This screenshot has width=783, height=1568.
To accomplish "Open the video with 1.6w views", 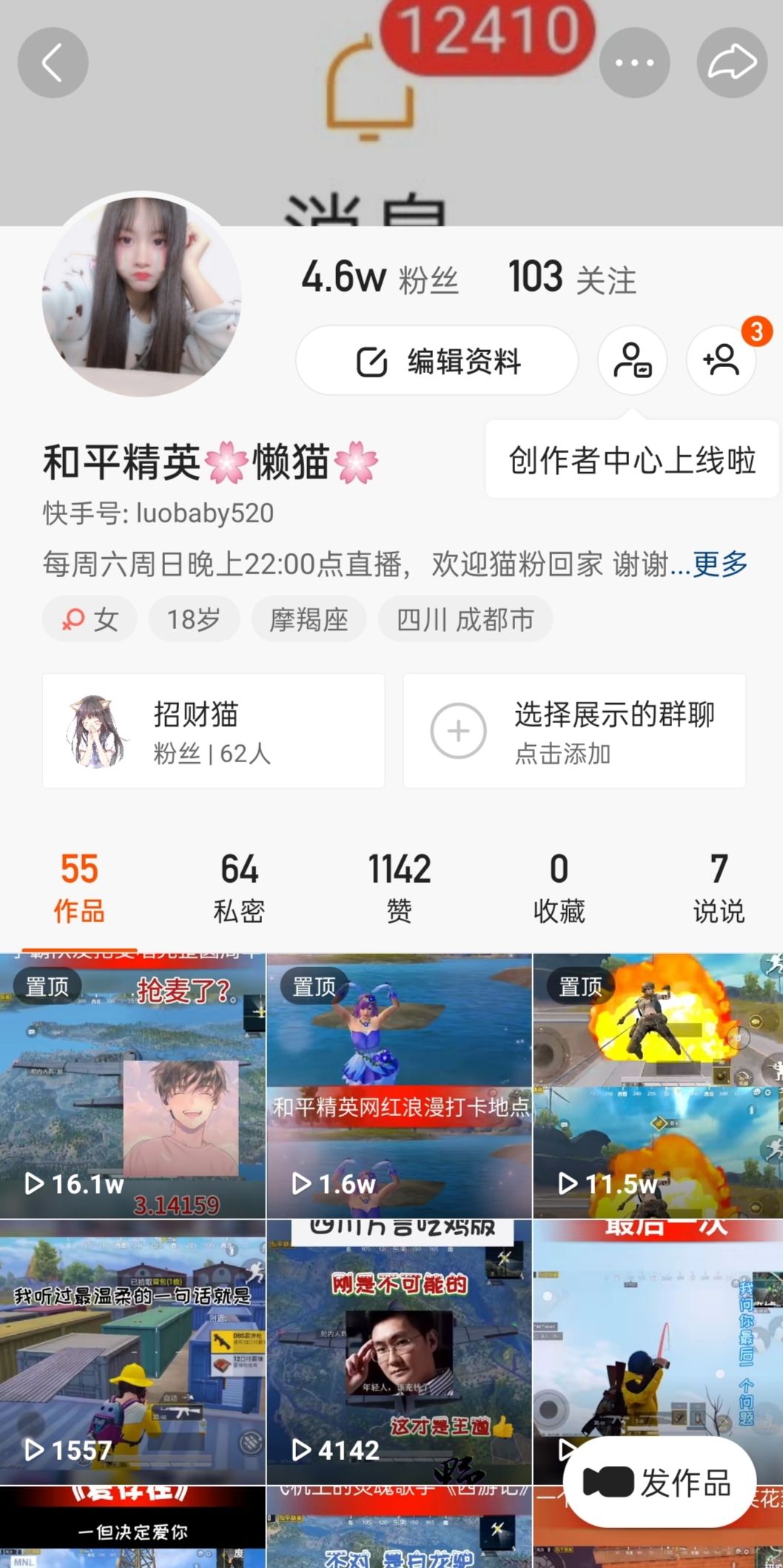I will (x=399, y=1086).
